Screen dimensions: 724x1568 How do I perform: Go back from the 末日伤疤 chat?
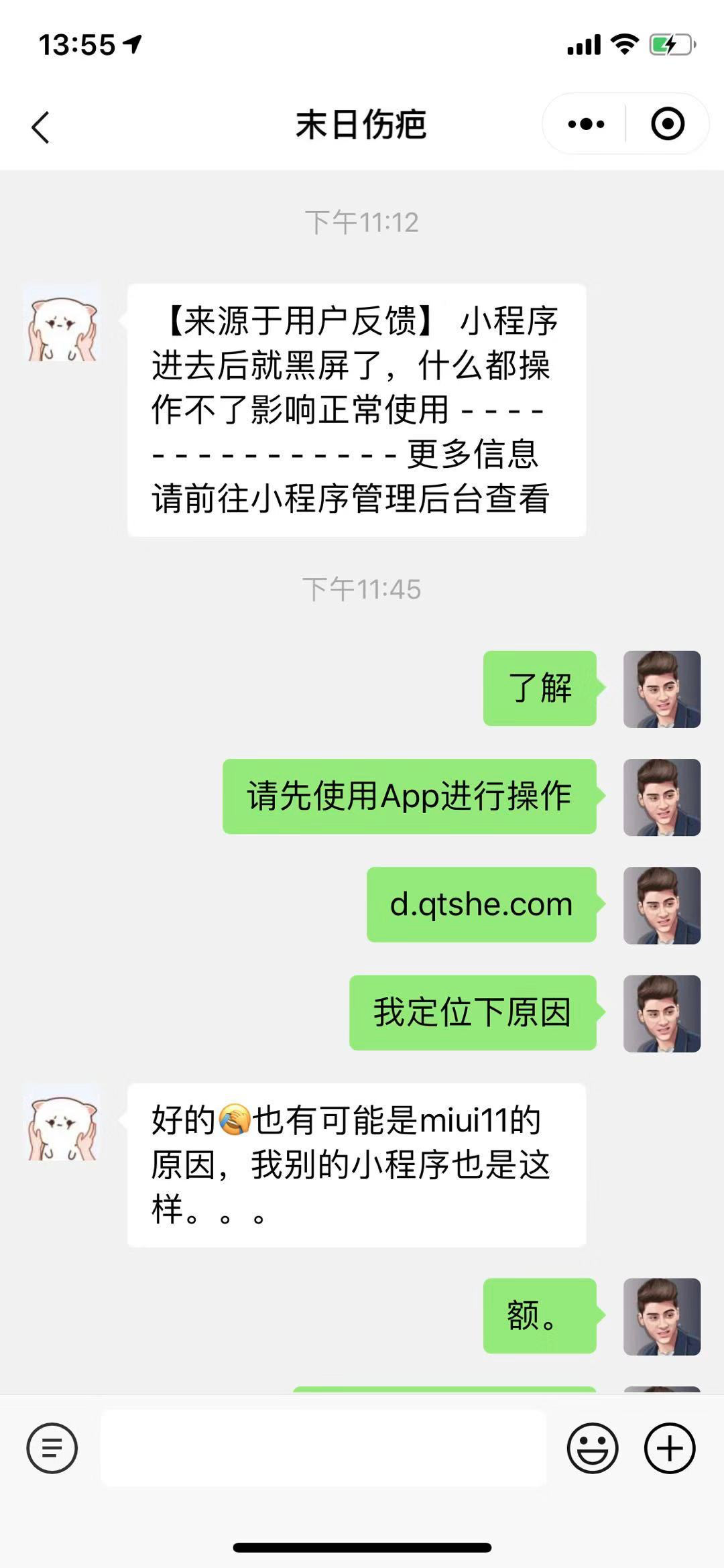[40, 127]
